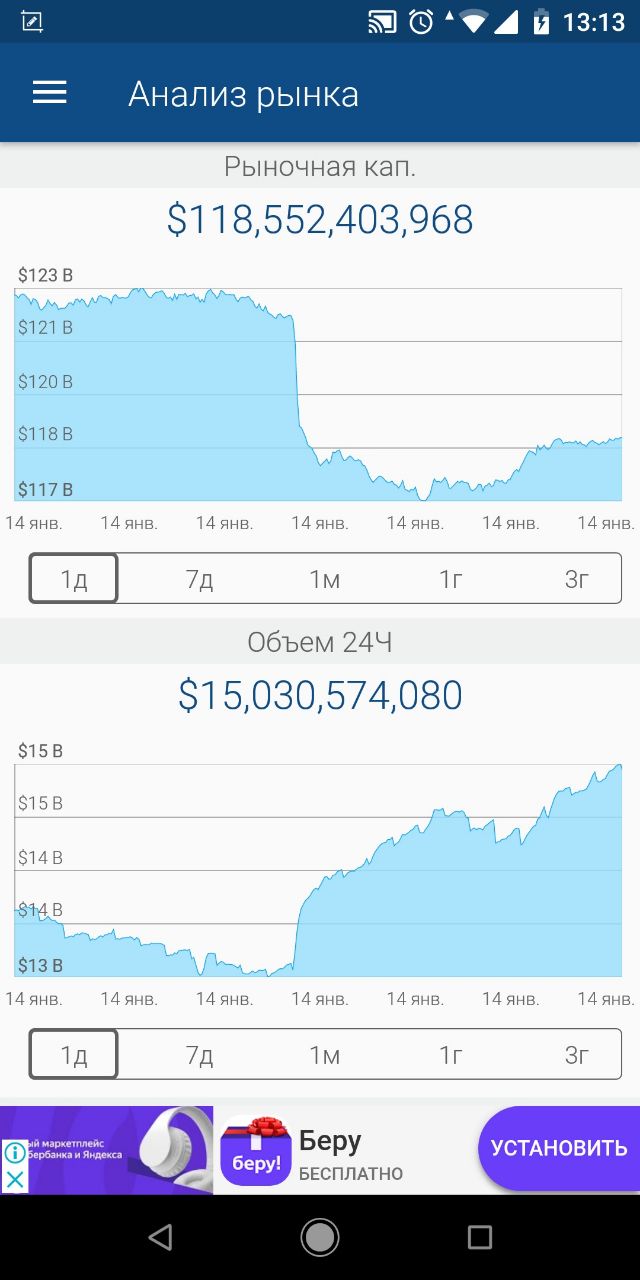Screen dimensions: 640x1280
Task: Select 1д range for volume chart
Action: coord(74,1055)
